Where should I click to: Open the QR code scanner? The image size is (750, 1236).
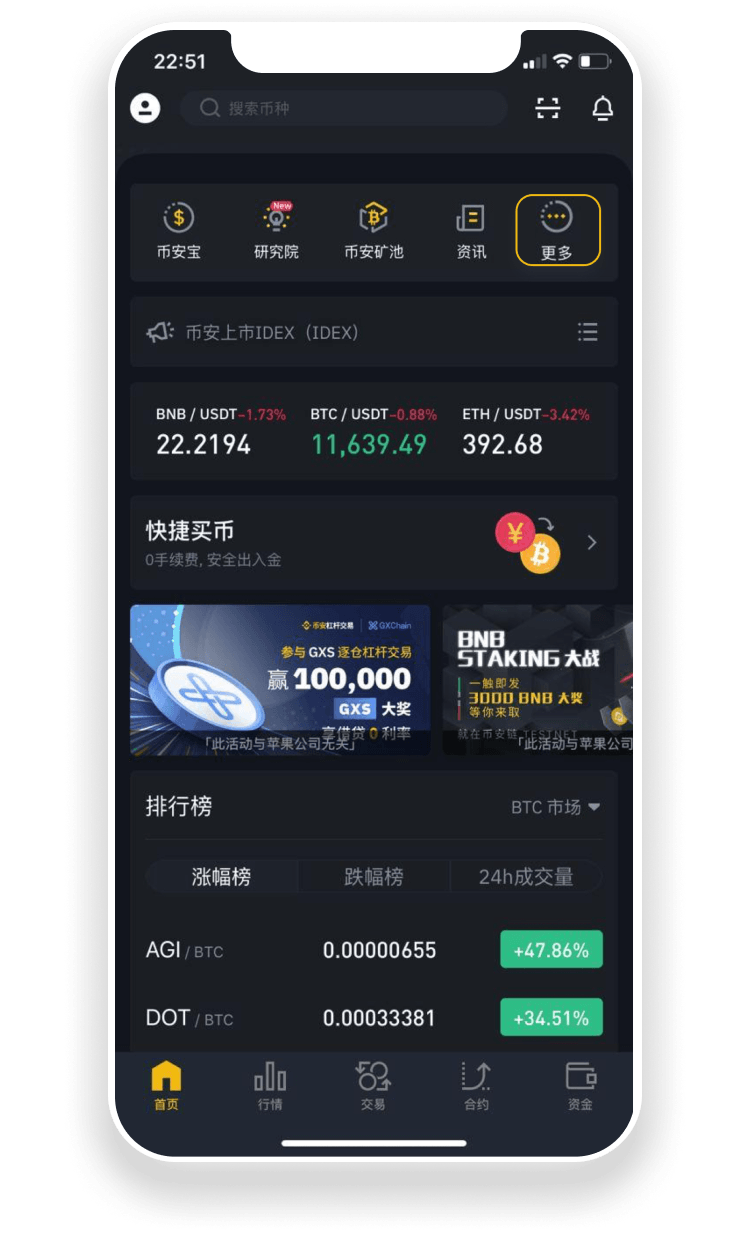click(x=548, y=109)
